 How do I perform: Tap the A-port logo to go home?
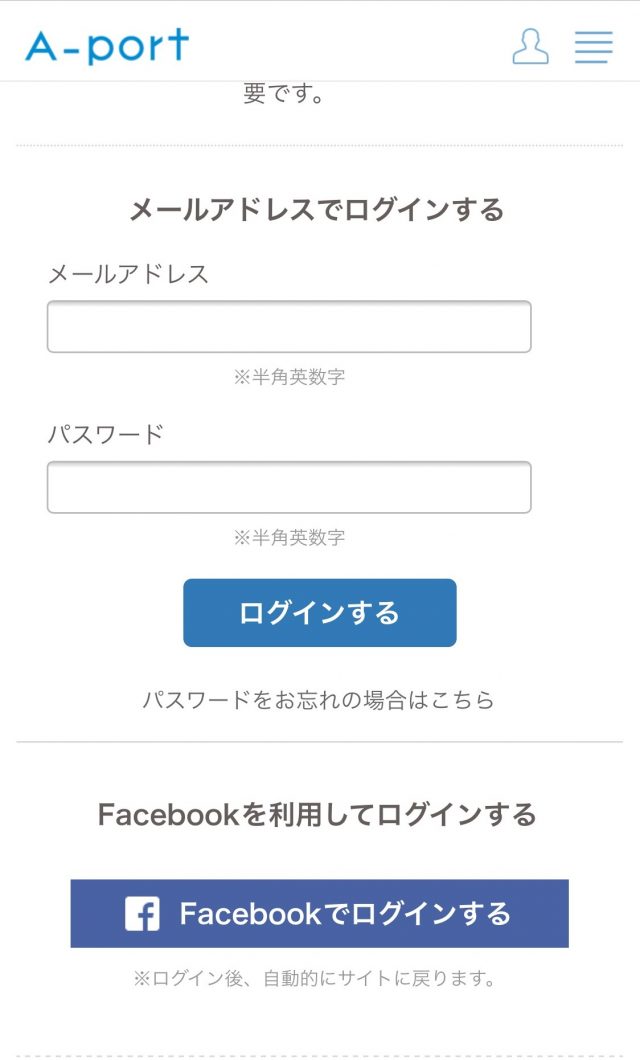[x=107, y=46]
